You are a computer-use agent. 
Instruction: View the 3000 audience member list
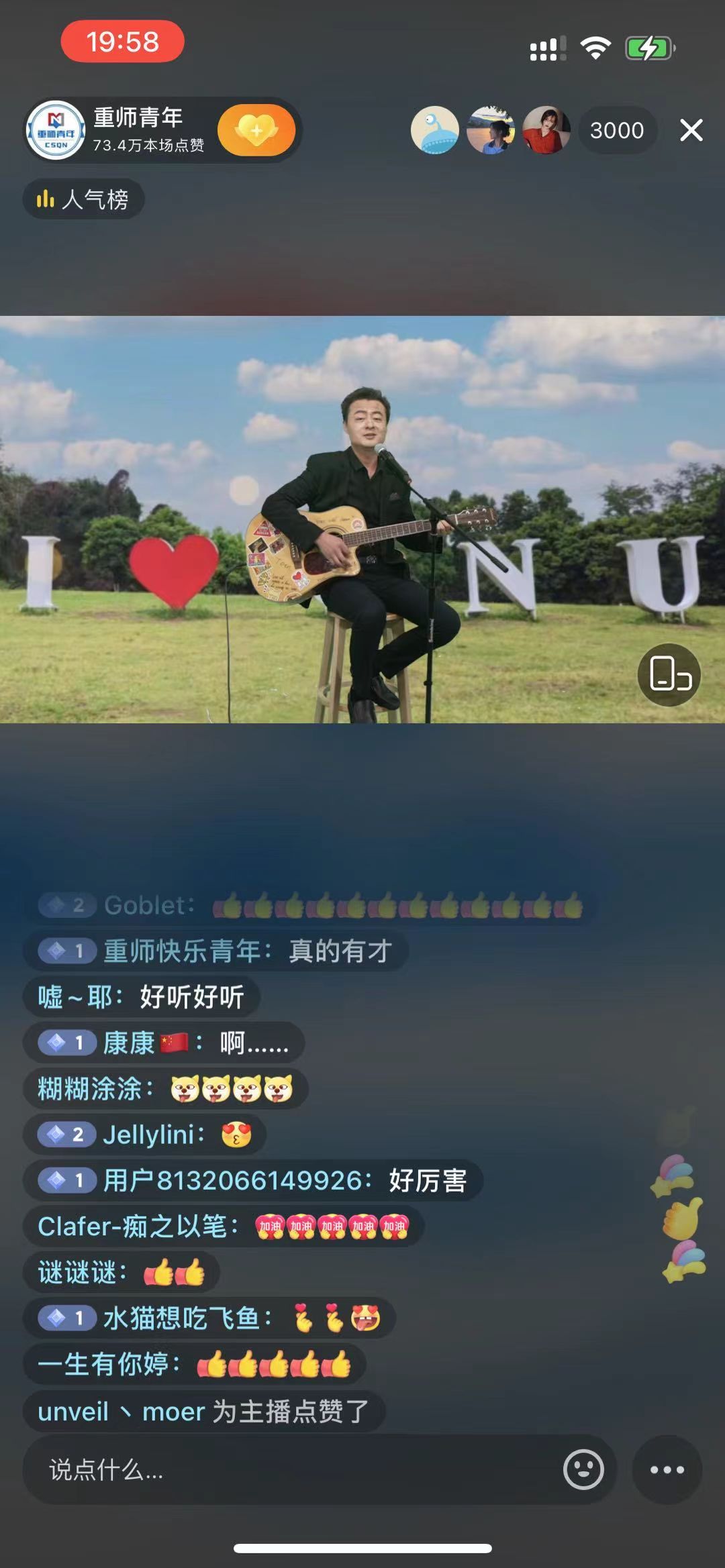tap(616, 130)
